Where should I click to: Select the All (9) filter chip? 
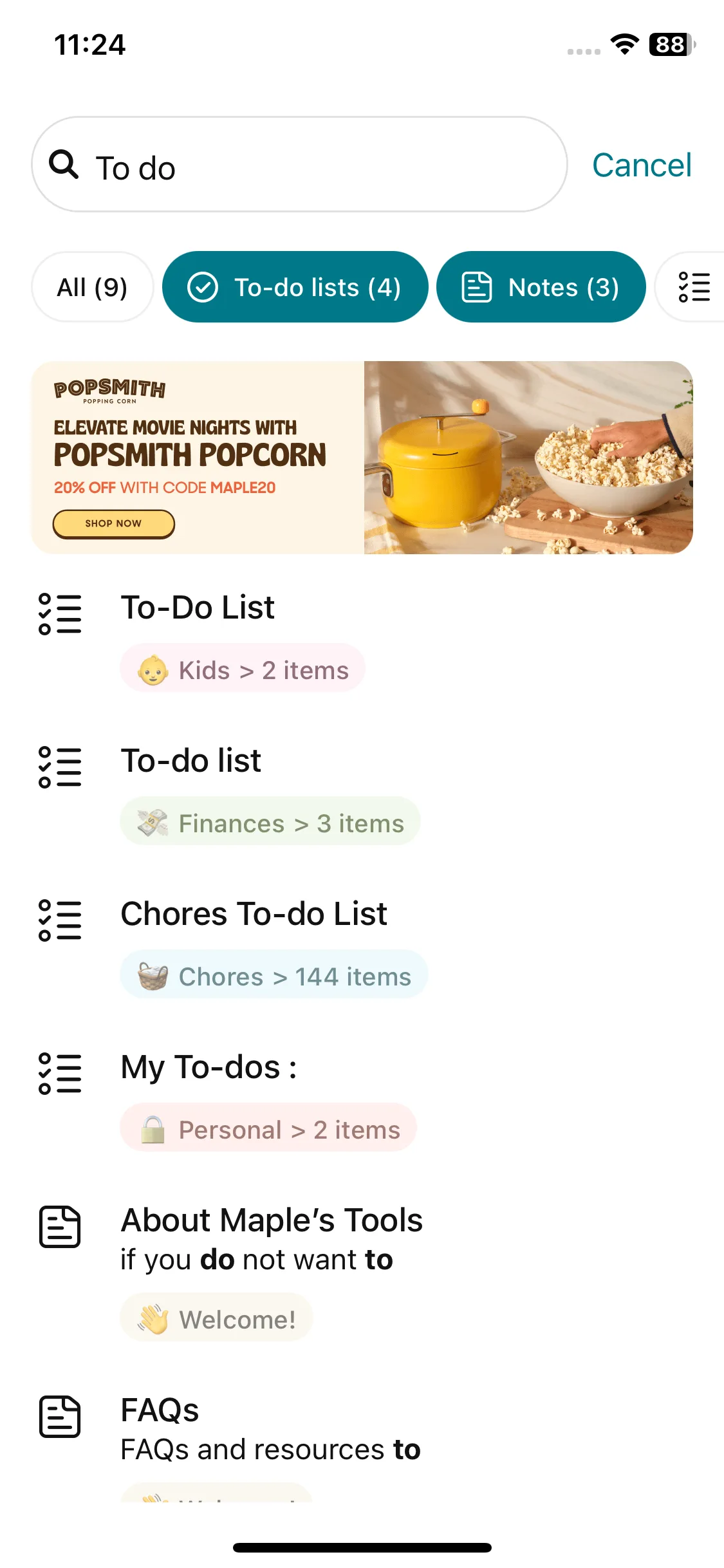92,287
